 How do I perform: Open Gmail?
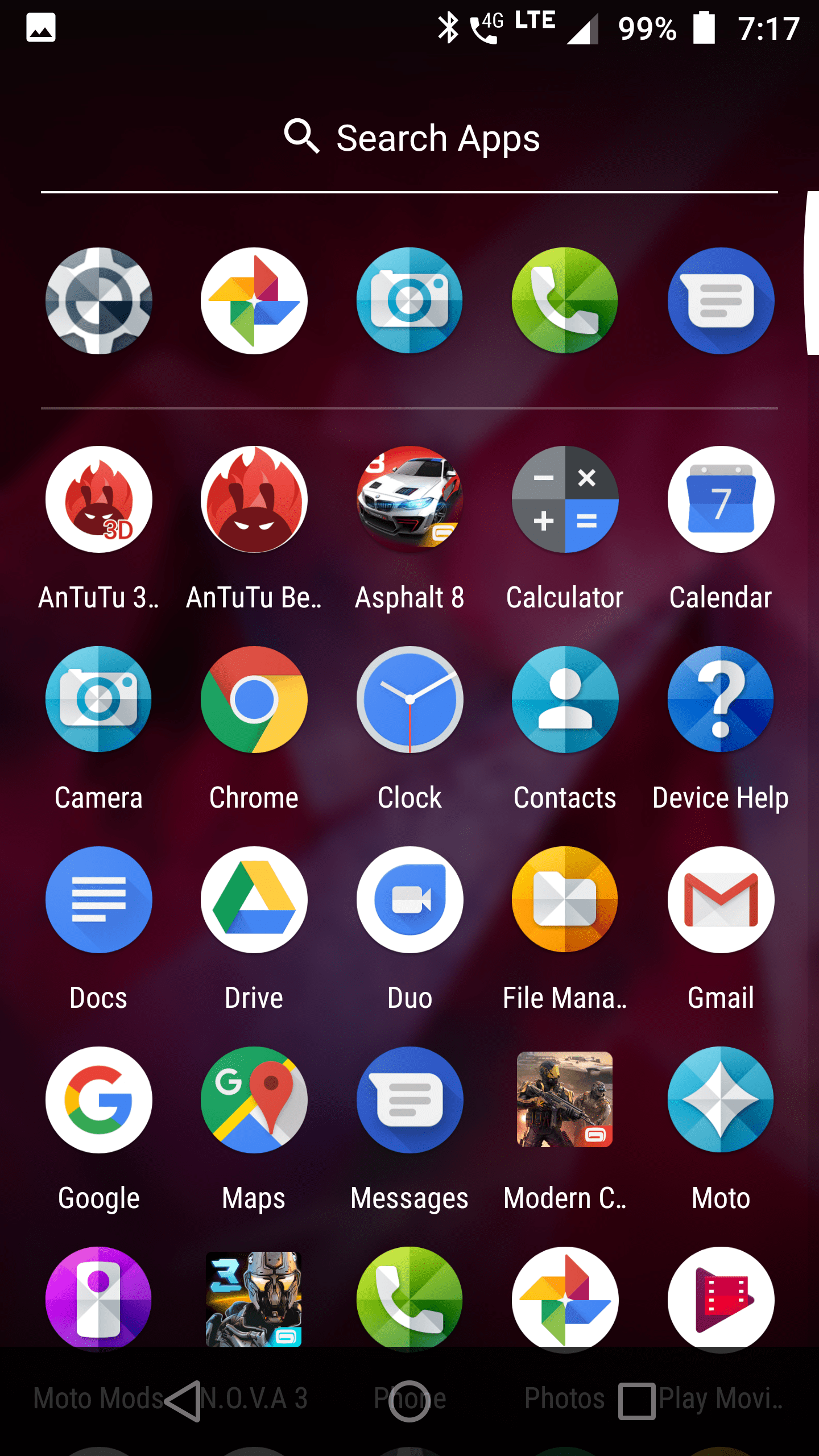point(721,900)
